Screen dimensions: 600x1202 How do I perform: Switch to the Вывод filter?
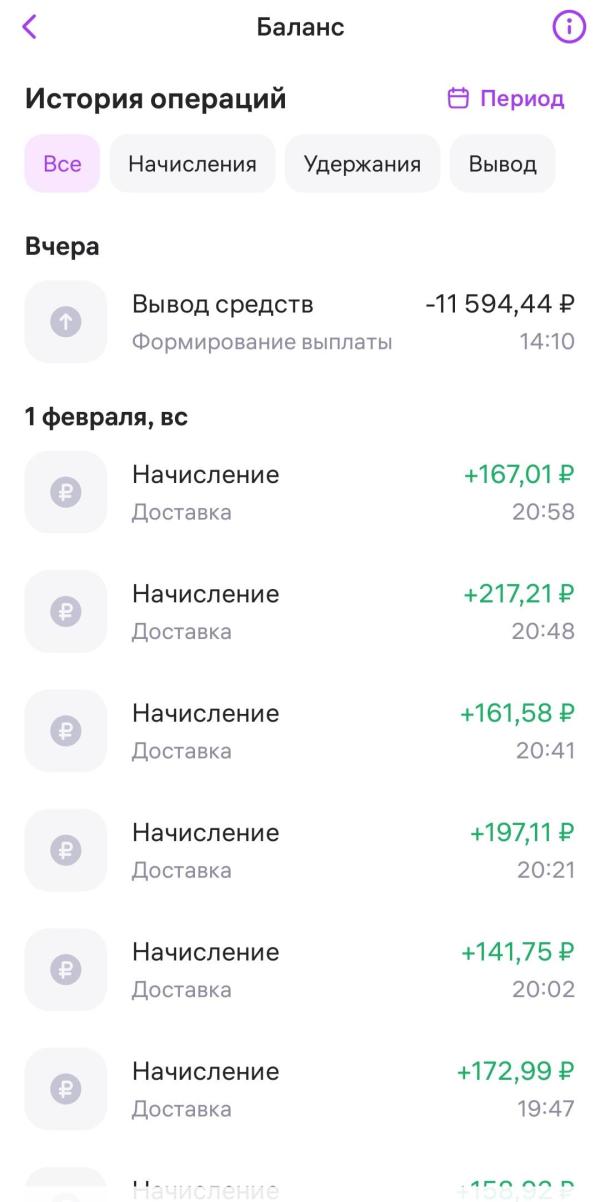tap(503, 164)
